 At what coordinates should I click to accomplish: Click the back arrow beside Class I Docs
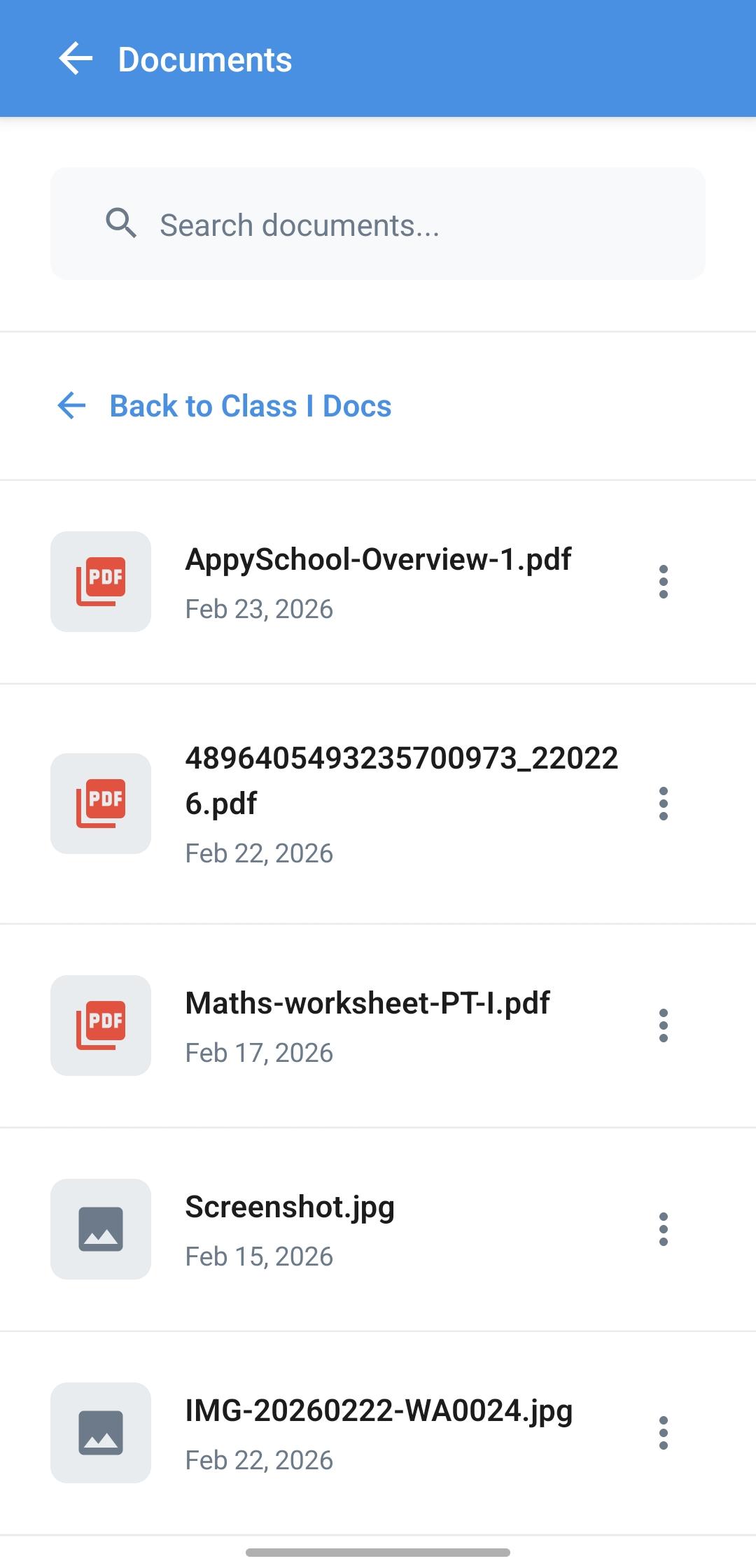pos(70,405)
